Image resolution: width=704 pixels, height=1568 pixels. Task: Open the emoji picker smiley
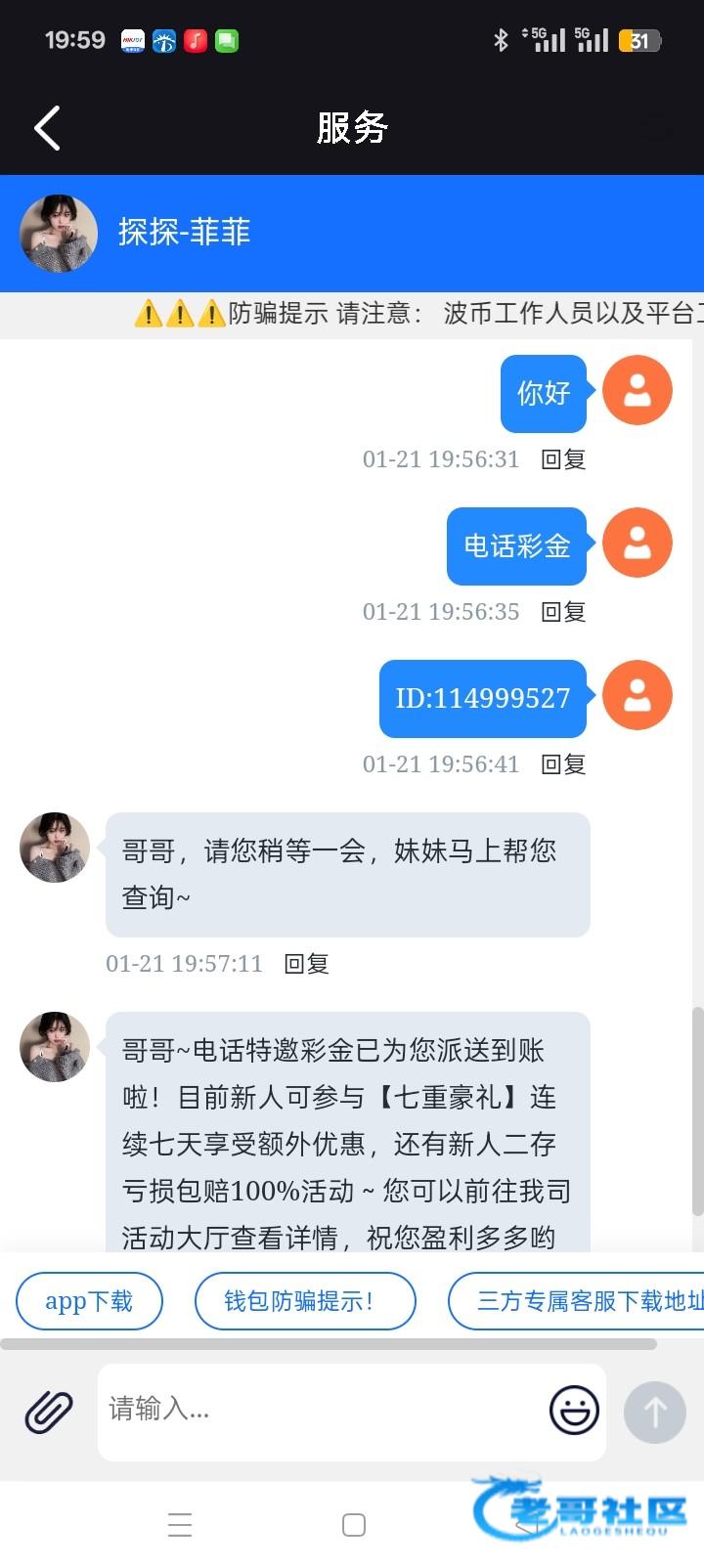[574, 1410]
